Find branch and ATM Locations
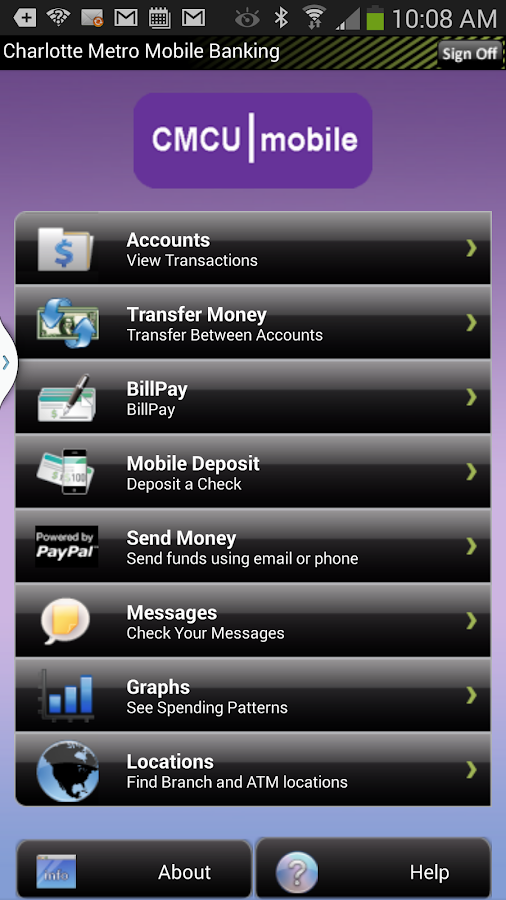506x900 pixels. (x=253, y=770)
